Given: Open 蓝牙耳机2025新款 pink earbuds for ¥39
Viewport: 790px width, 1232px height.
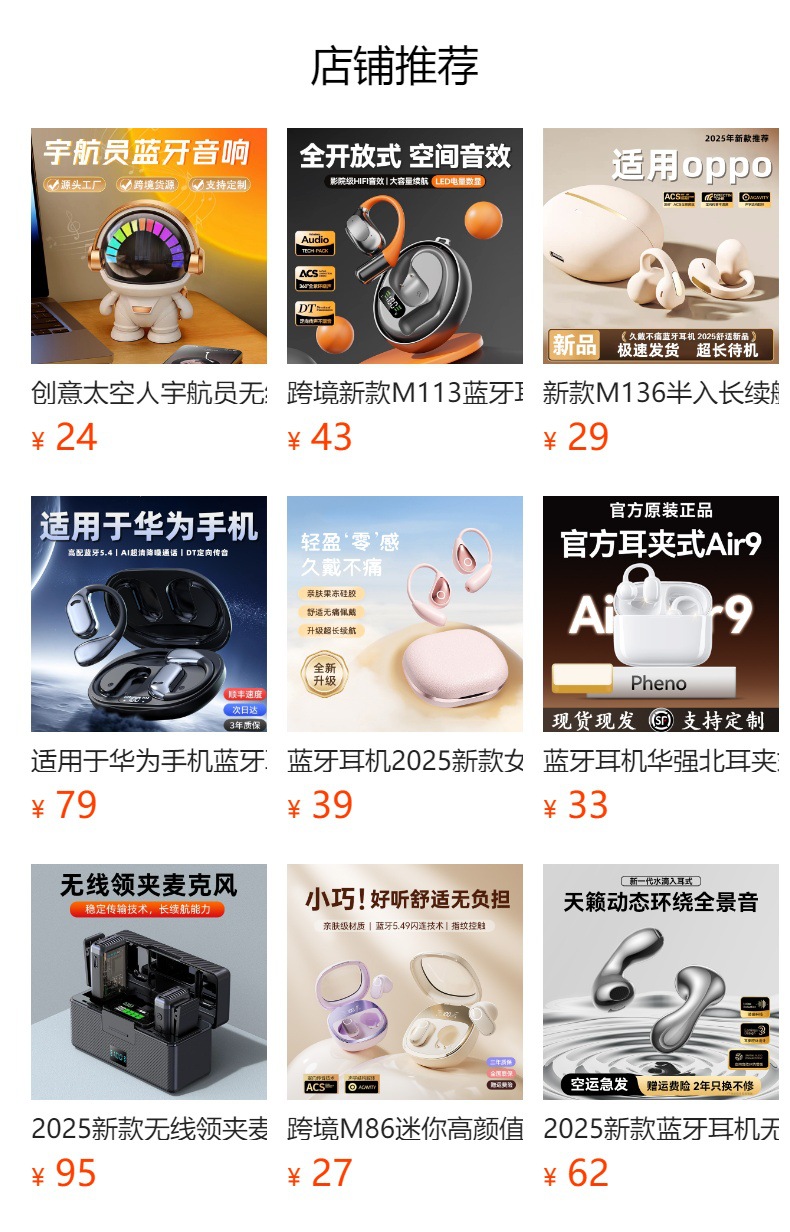Looking at the screenshot, I should coord(405,614).
